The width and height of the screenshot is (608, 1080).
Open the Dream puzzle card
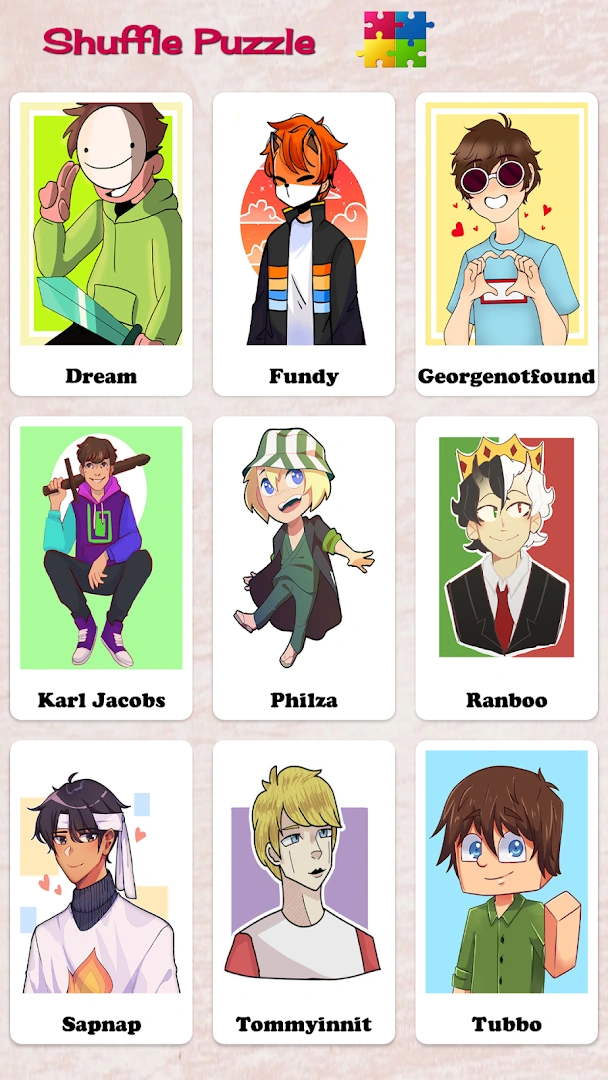101,244
